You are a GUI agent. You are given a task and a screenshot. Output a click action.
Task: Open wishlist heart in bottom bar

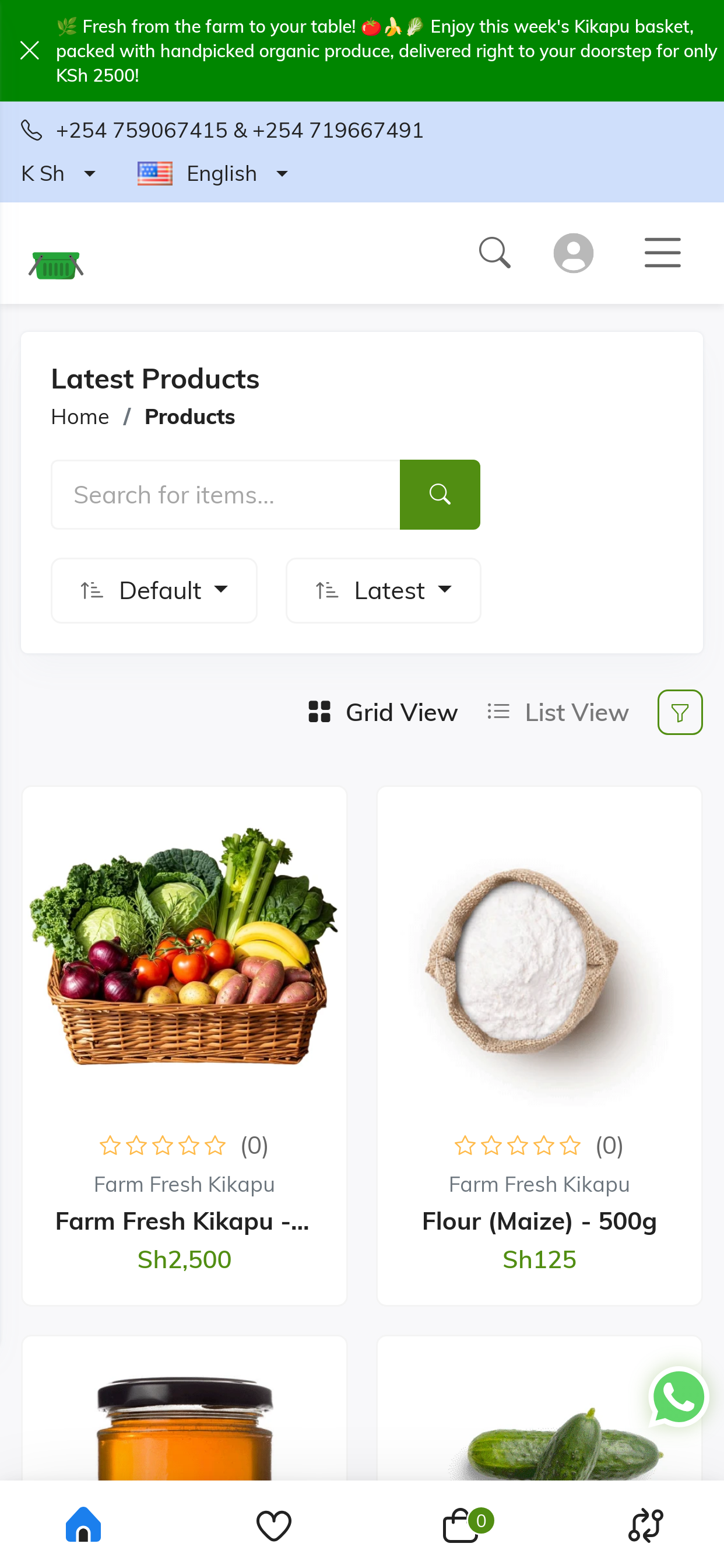(x=274, y=1525)
